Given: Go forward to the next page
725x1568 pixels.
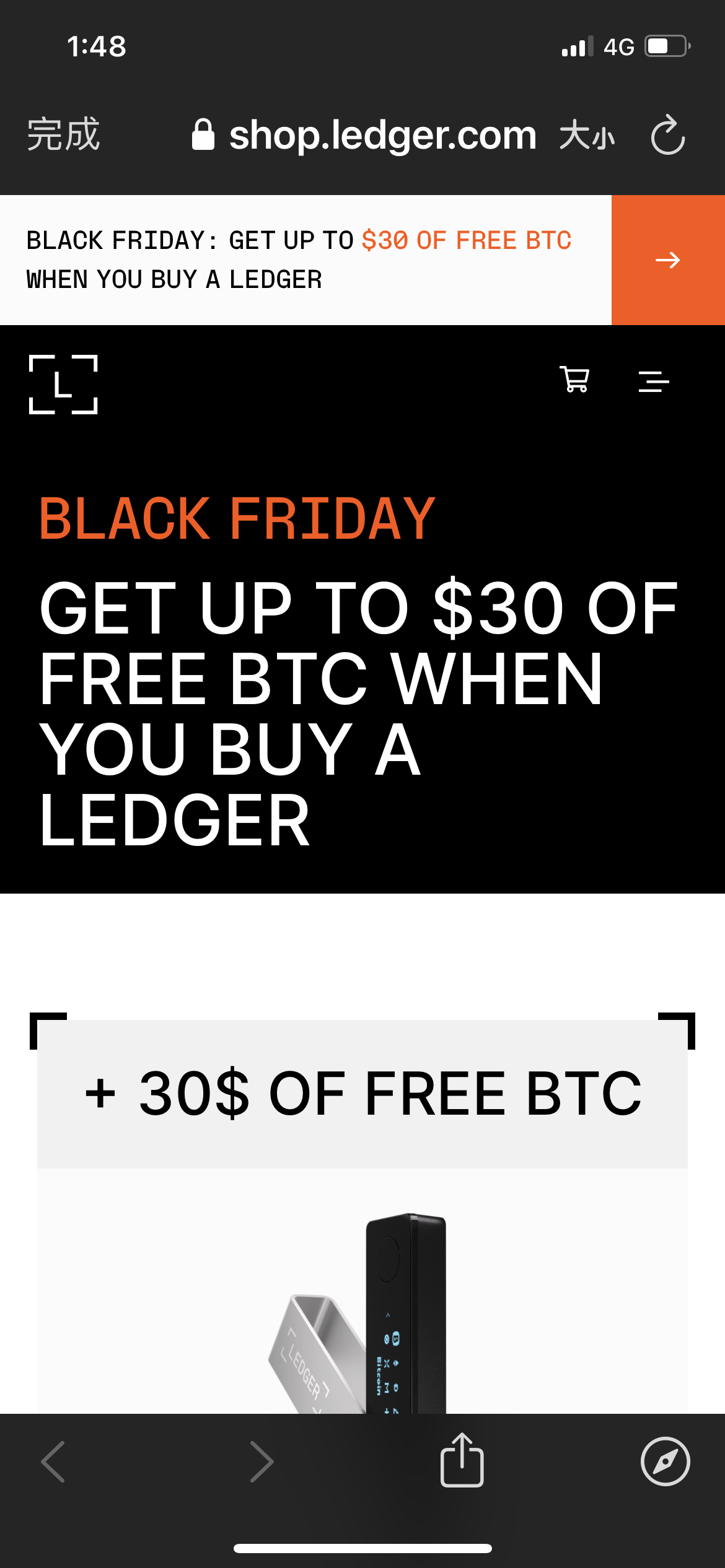Looking at the screenshot, I should 261,1461.
